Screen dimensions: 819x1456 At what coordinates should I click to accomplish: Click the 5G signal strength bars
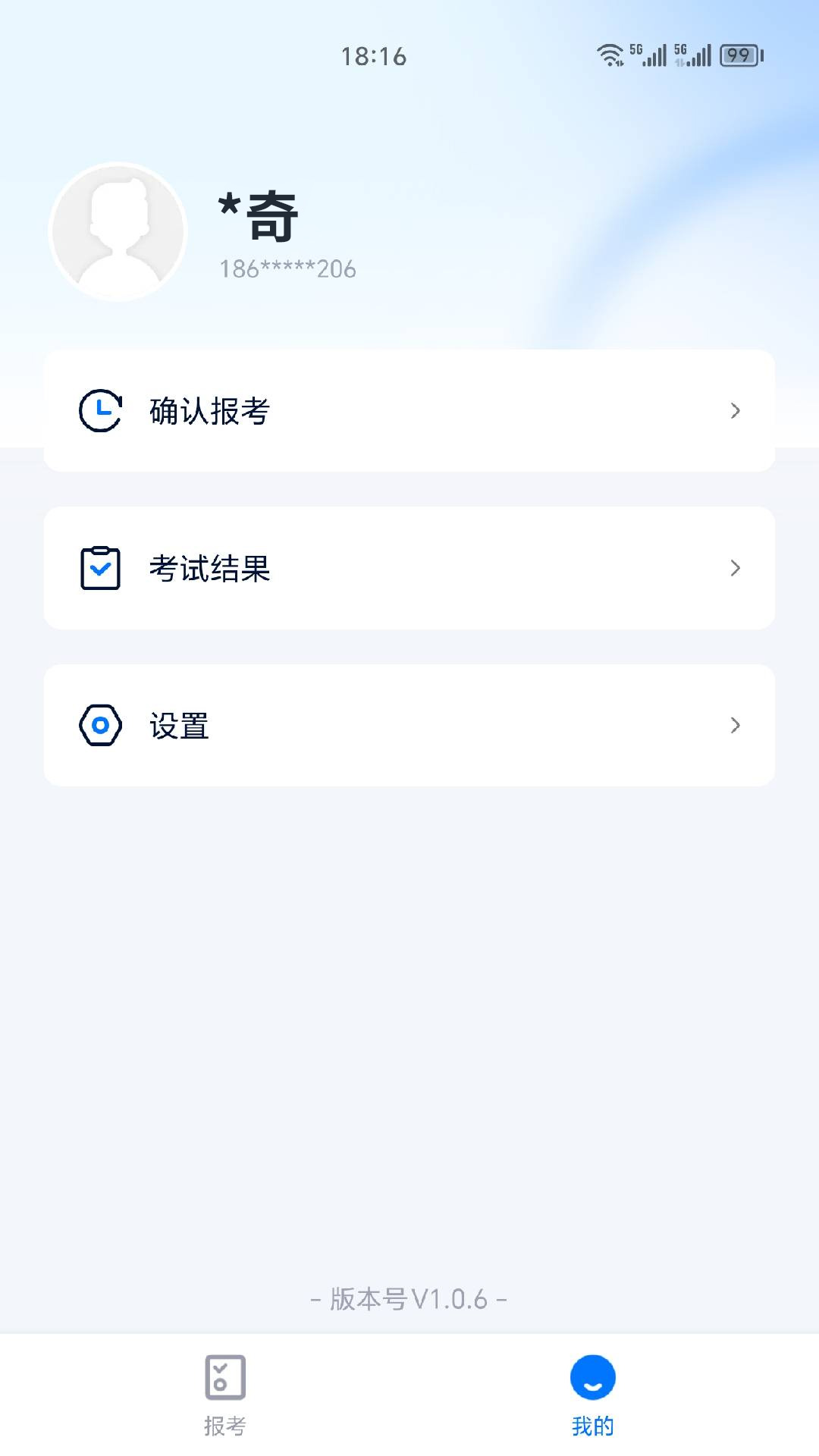tap(654, 55)
